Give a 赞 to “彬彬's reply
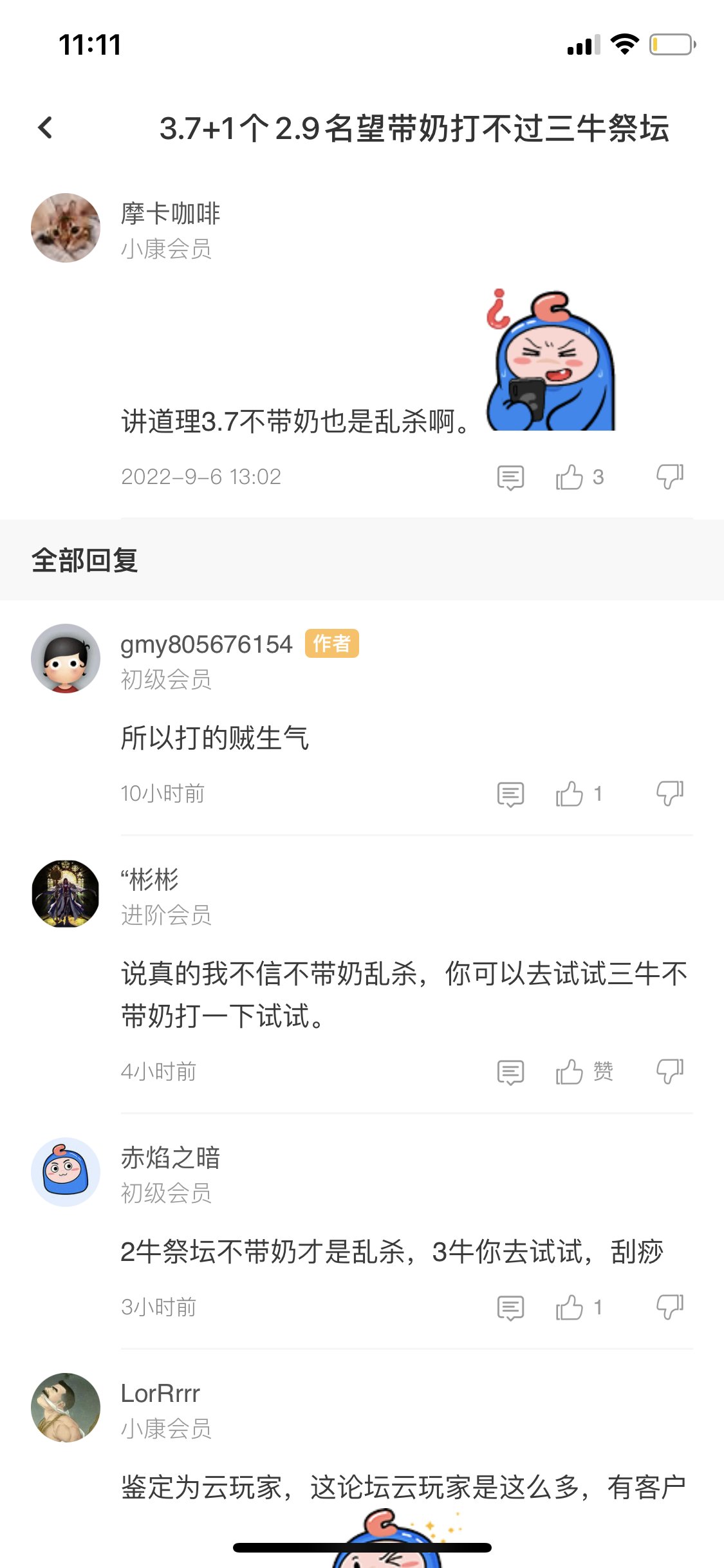 coord(570,1072)
